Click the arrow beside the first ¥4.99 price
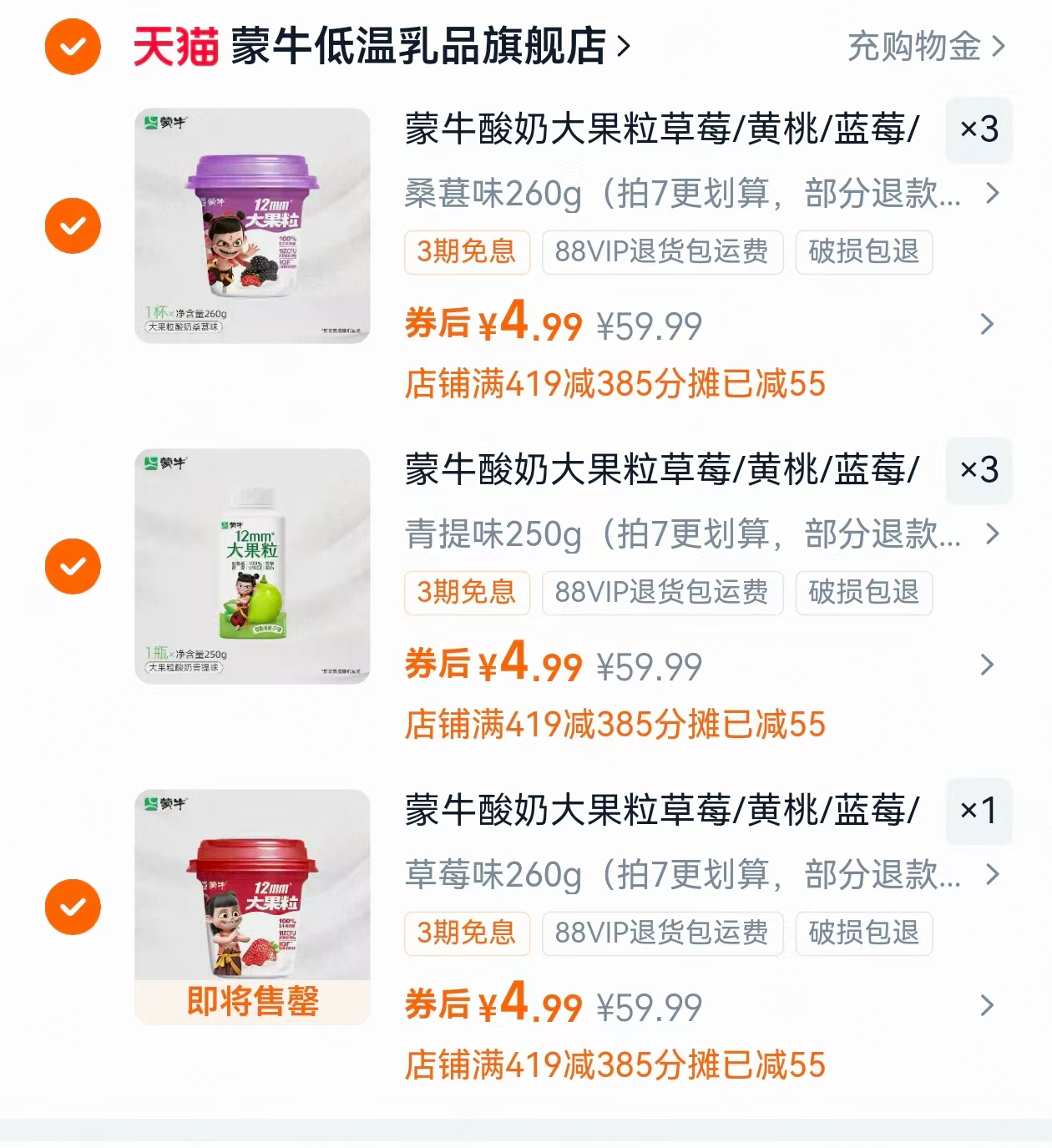The image size is (1052, 1148). [x=986, y=325]
